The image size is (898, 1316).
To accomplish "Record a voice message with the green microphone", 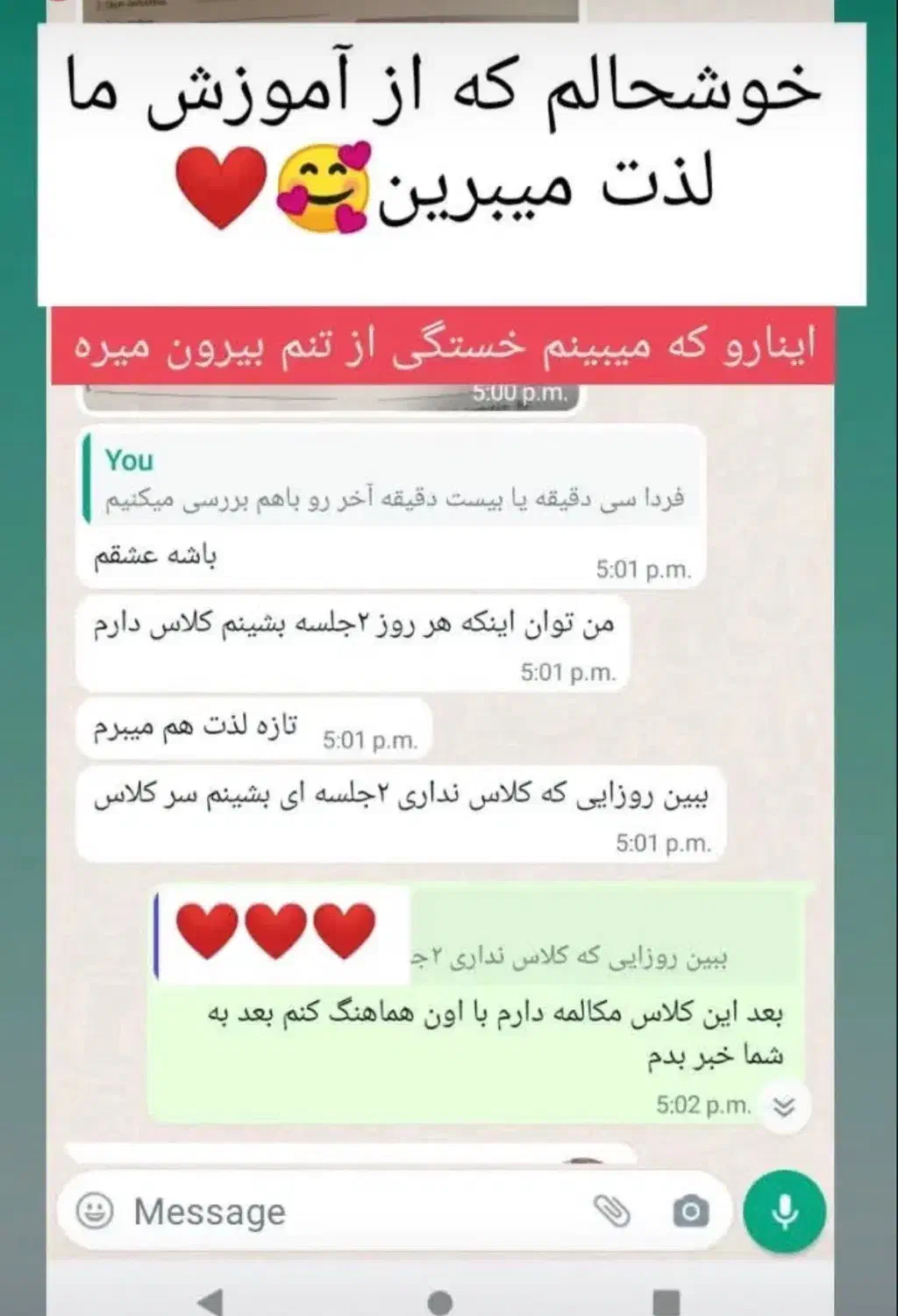I will point(783,1212).
